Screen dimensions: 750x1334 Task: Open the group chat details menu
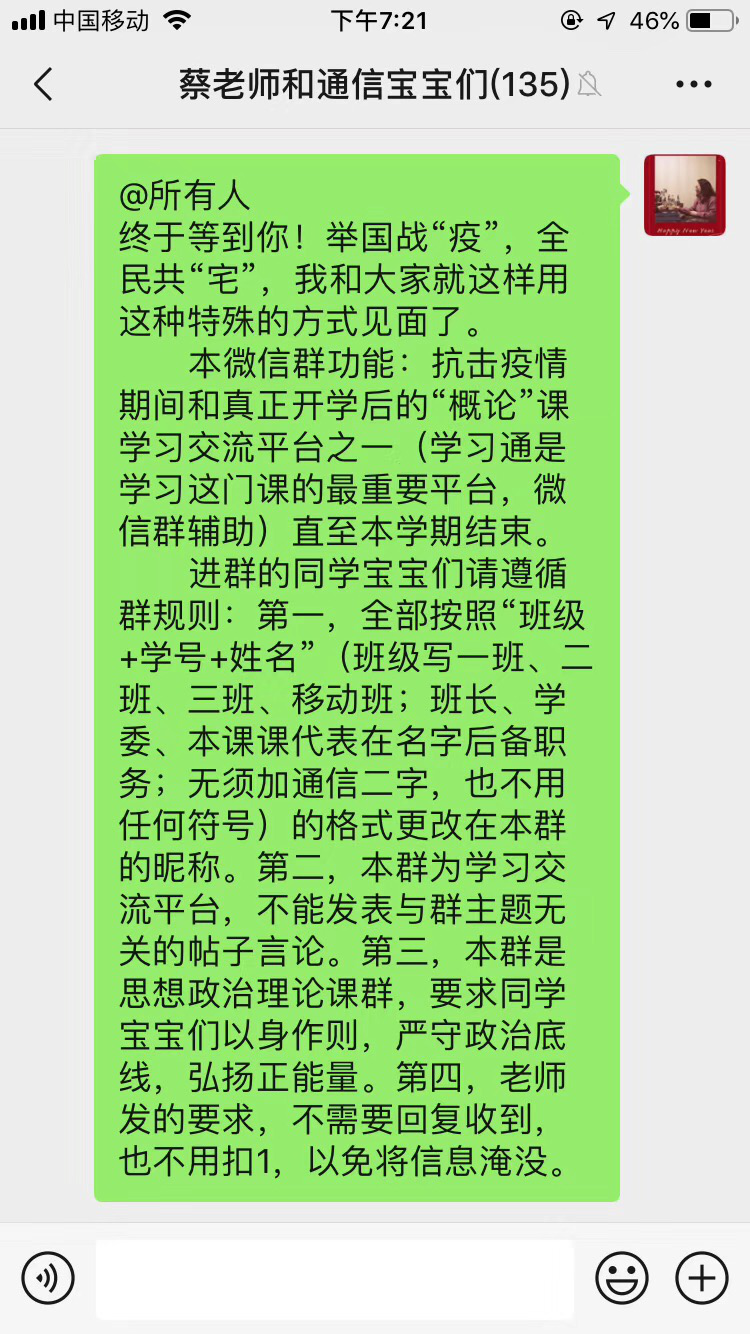(x=693, y=85)
